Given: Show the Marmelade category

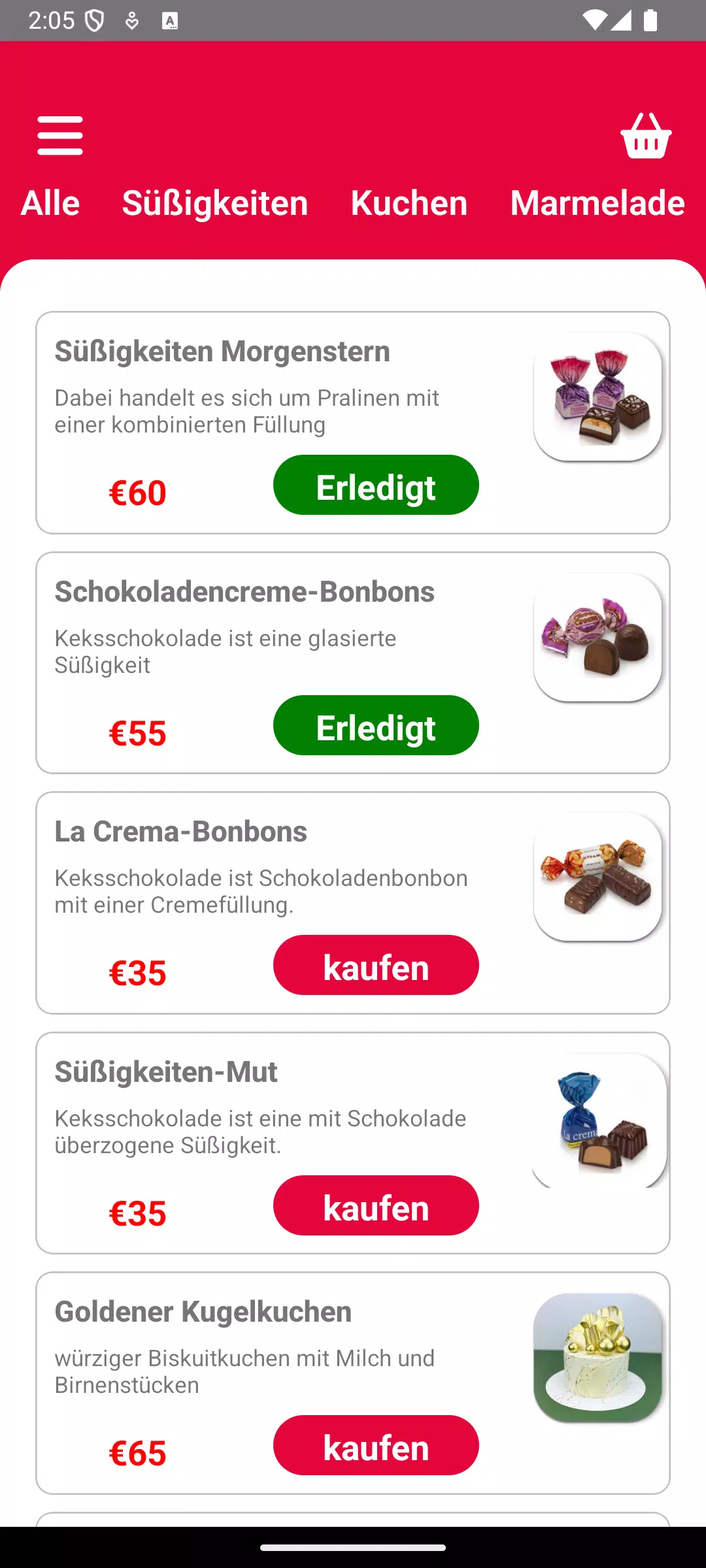Looking at the screenshot, I should 597,203.
